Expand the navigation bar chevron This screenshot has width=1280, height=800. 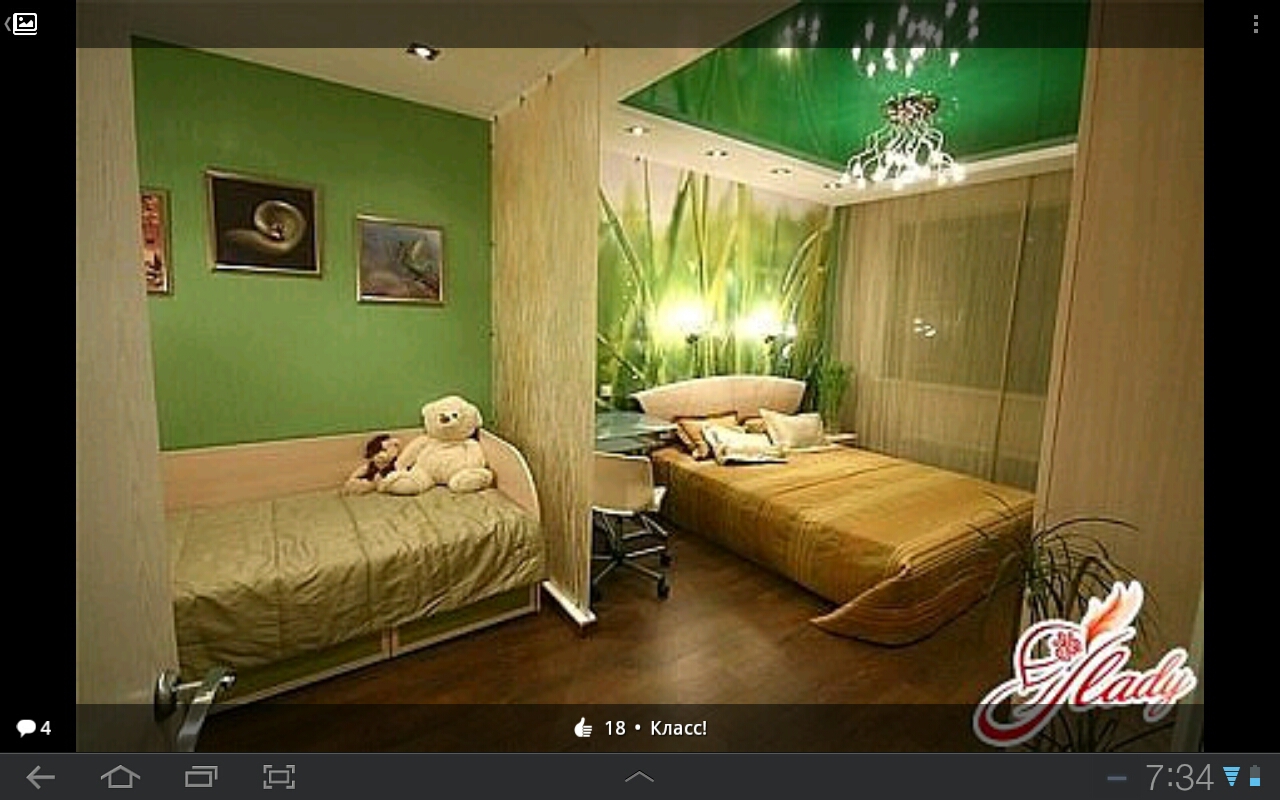coord(639,777)
